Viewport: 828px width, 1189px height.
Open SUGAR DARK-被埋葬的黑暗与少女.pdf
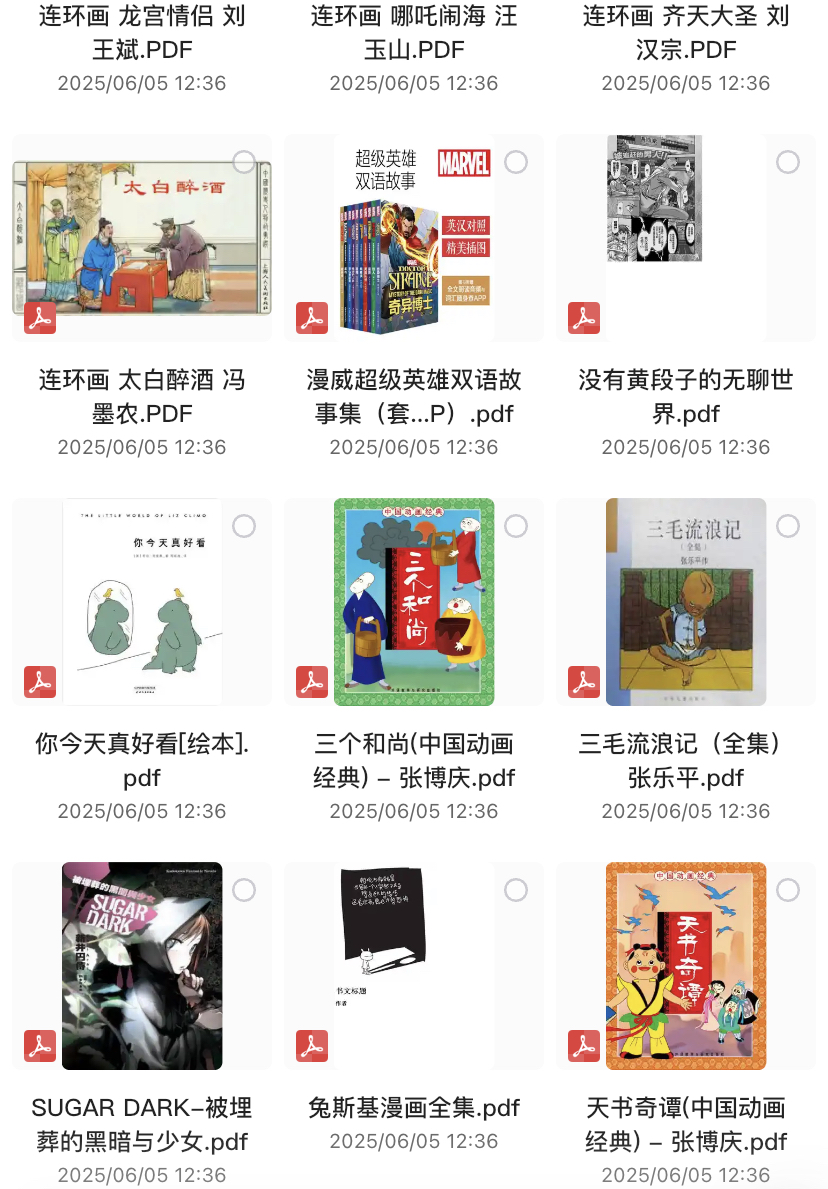pos(141,967)
